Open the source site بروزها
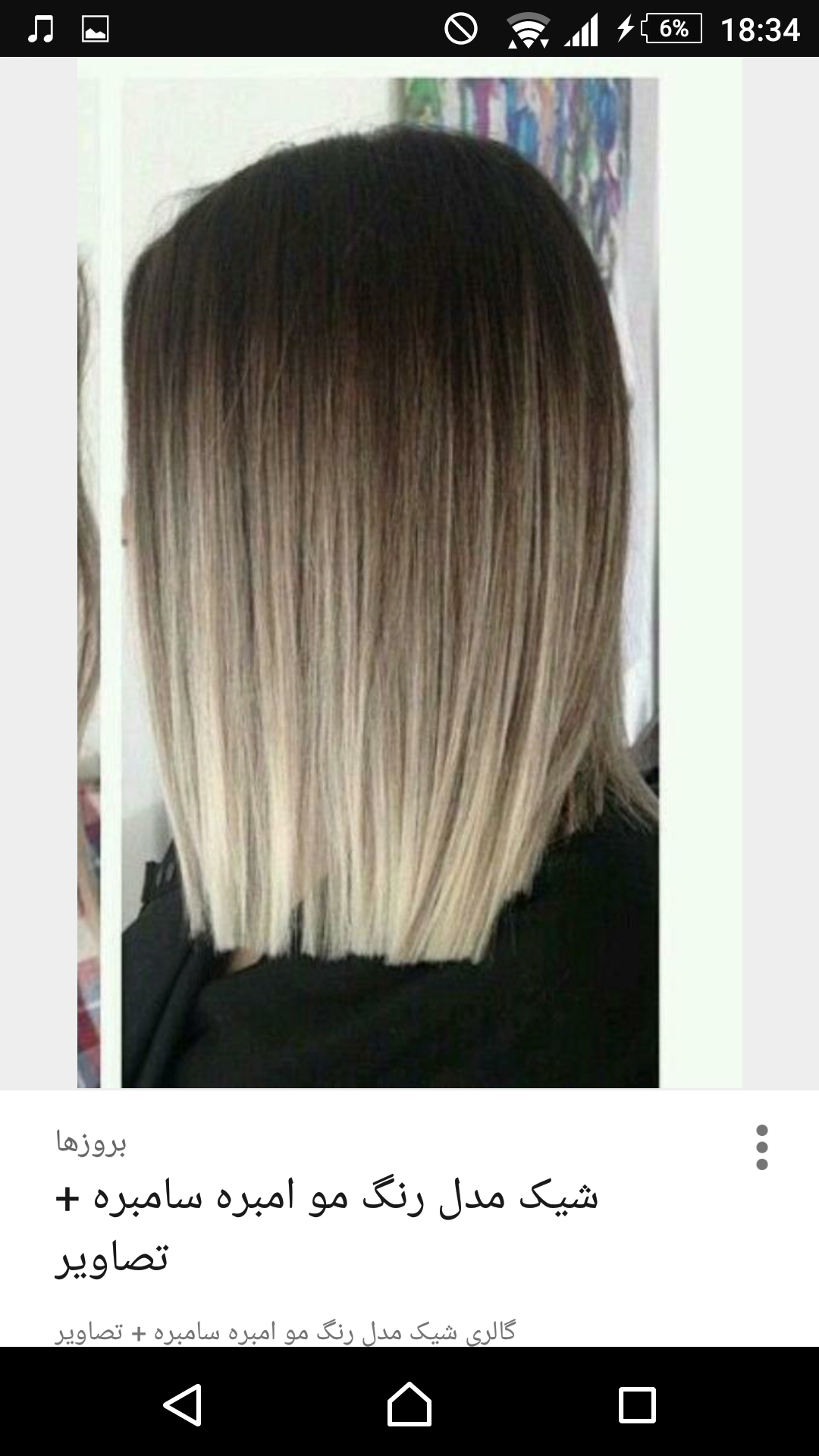The image size is (819, 1456). coord(91,1142)
